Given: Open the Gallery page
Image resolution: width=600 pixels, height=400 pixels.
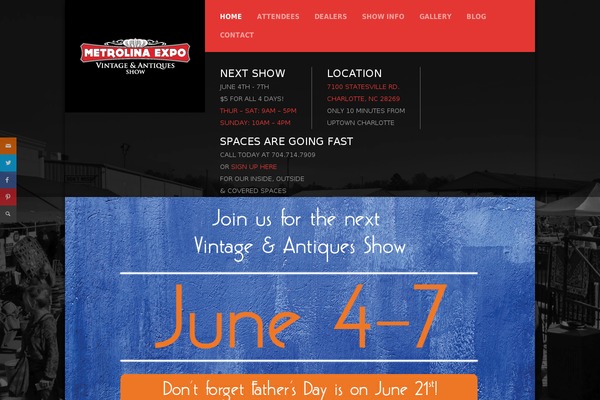Looking at the screenshot, I should pyautogui.click(x=435, y=17).
